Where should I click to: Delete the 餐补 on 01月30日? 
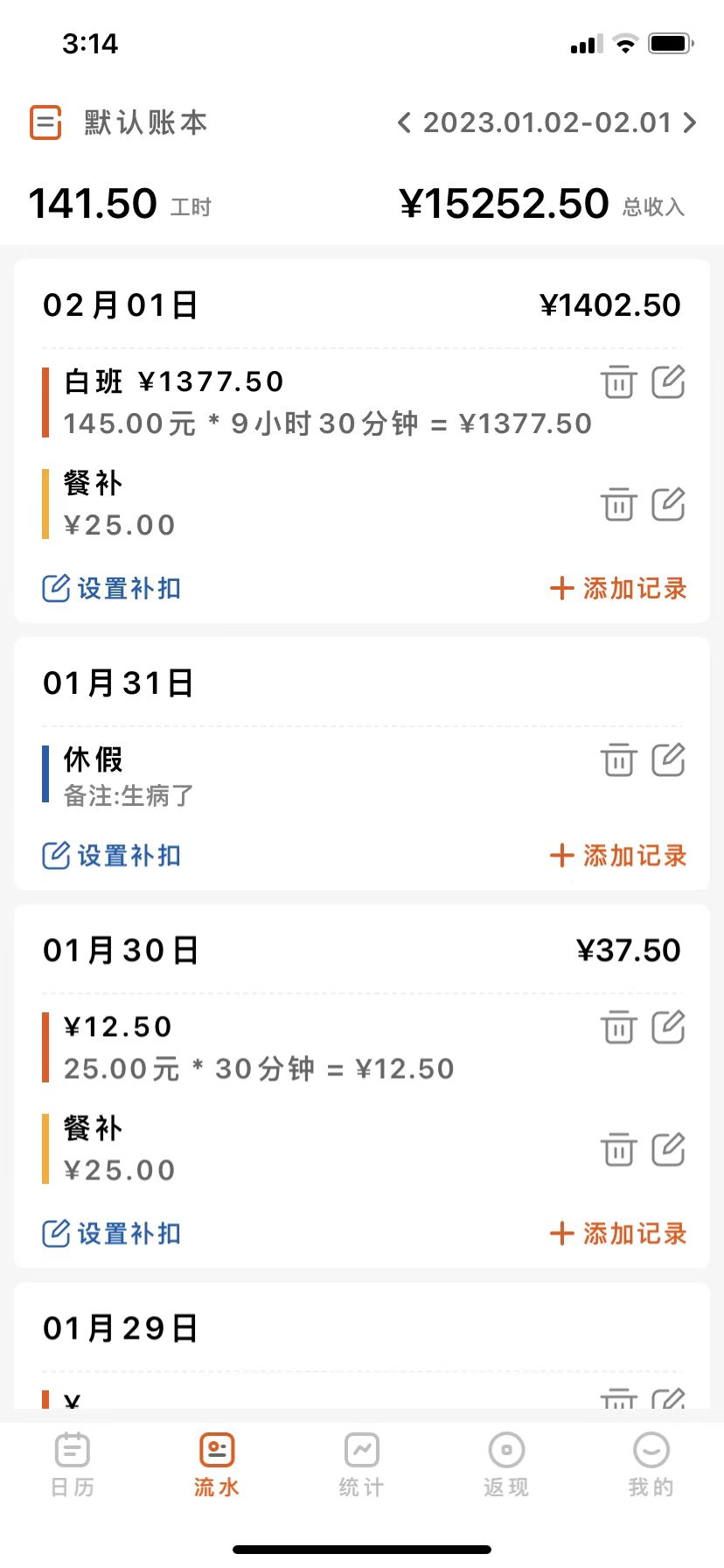coord(619,1150)
